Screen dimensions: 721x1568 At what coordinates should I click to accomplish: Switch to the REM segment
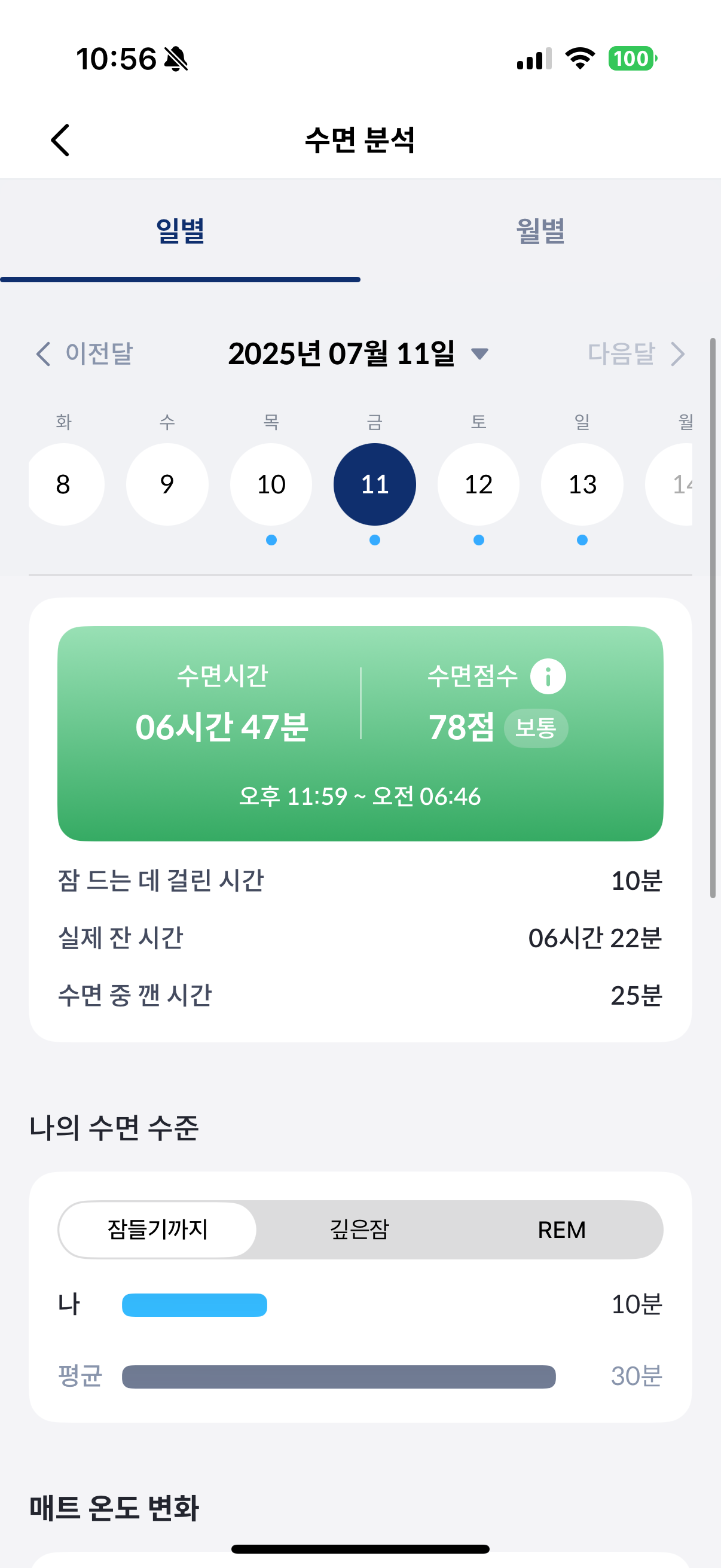(x=561, y=1230)
